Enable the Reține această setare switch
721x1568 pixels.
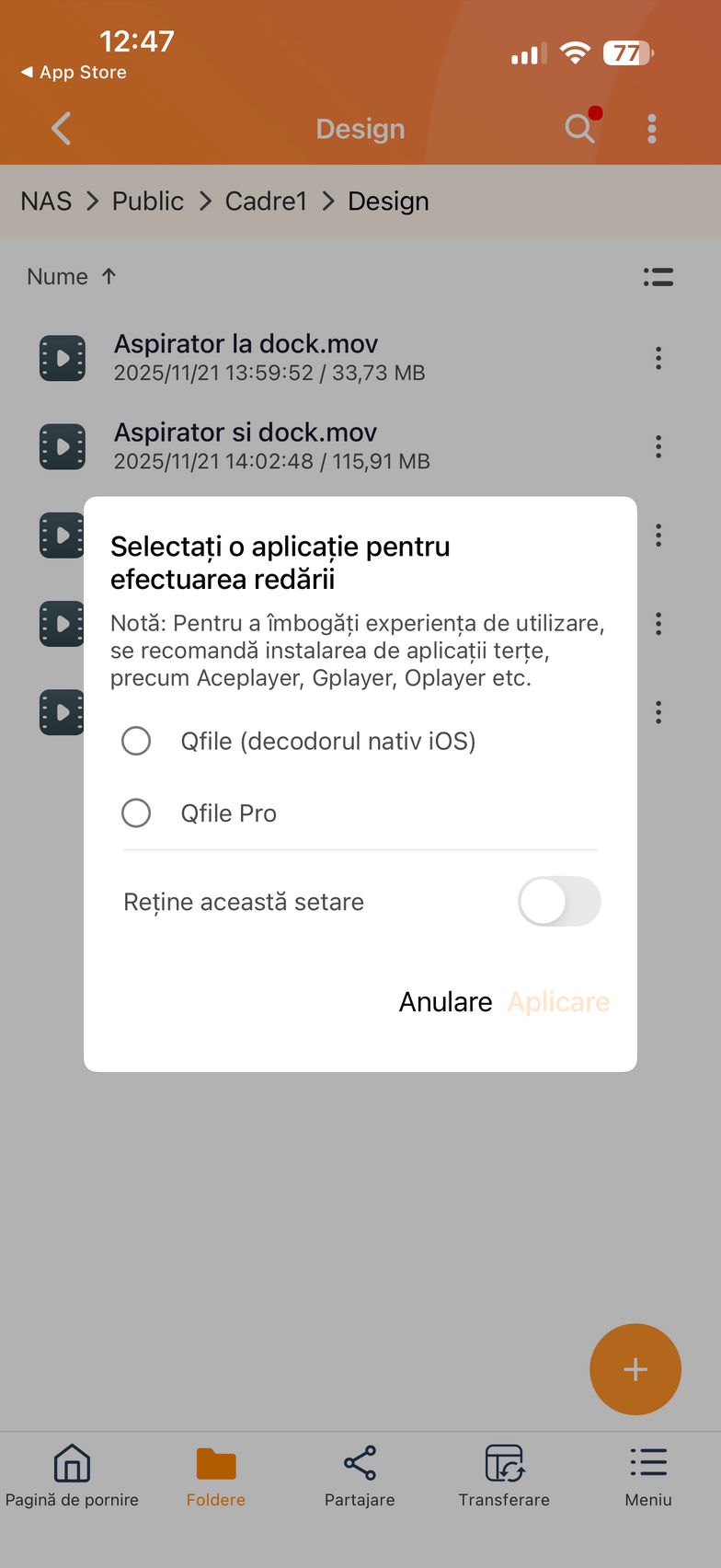[558, 902]
